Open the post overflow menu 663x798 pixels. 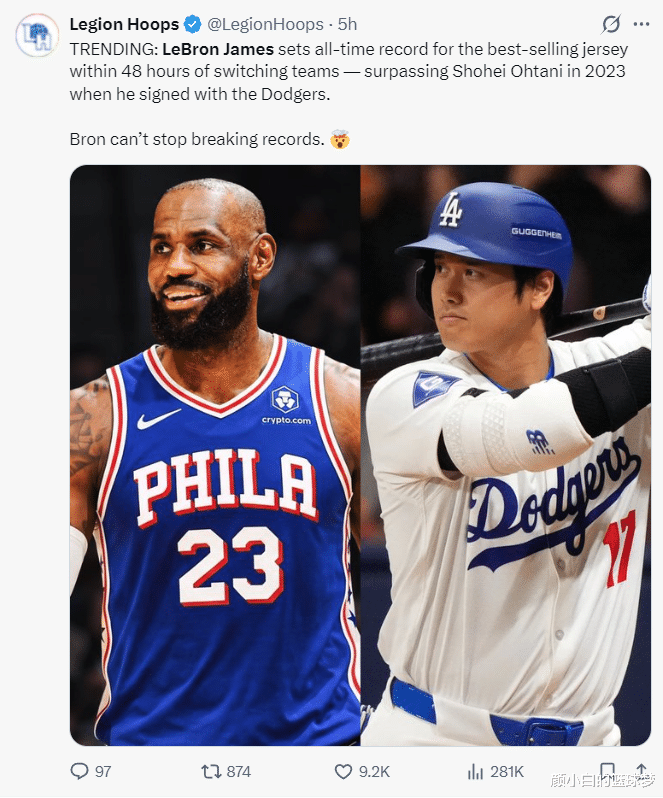(641, 24)
